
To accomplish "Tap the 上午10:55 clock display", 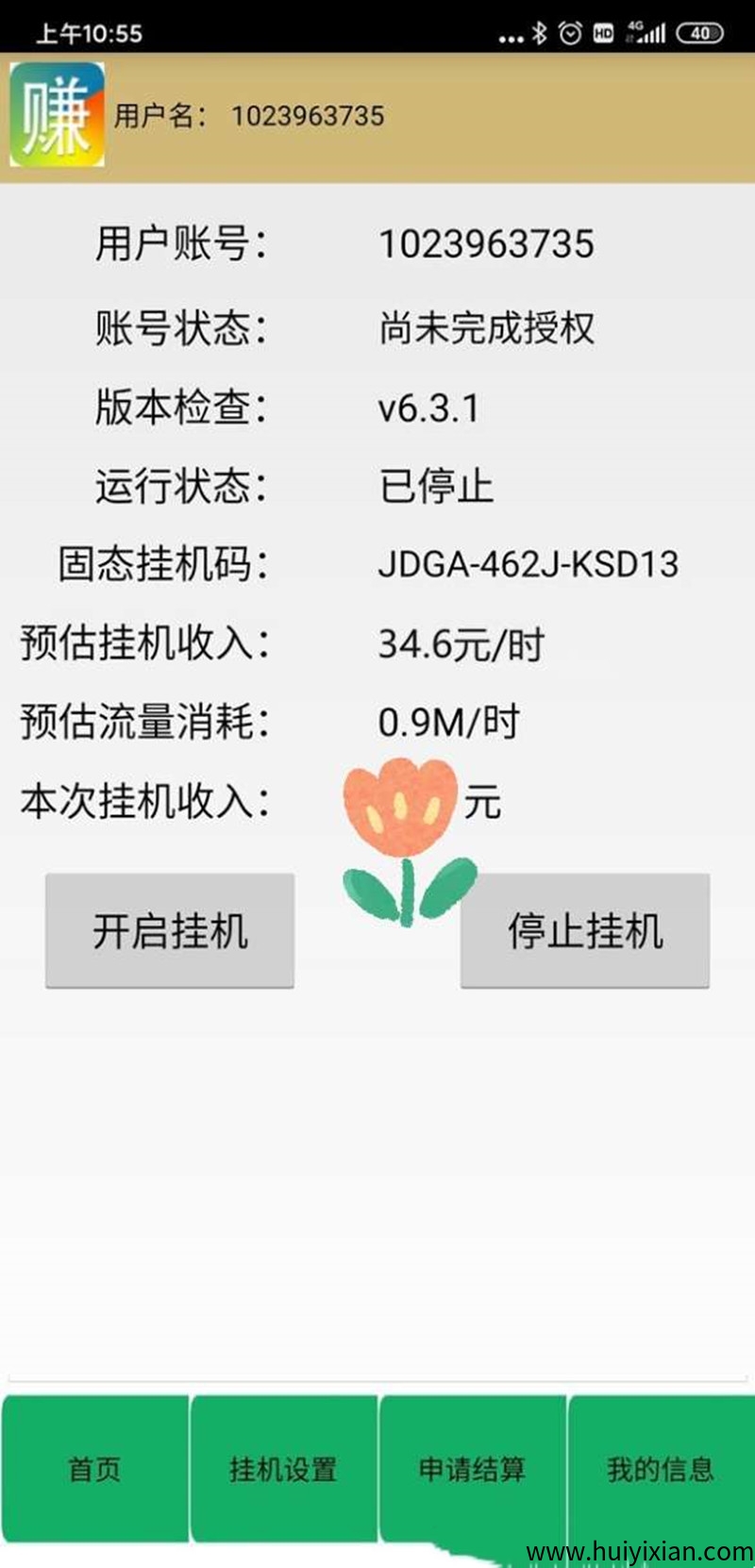I will click(x=90, y=33).
